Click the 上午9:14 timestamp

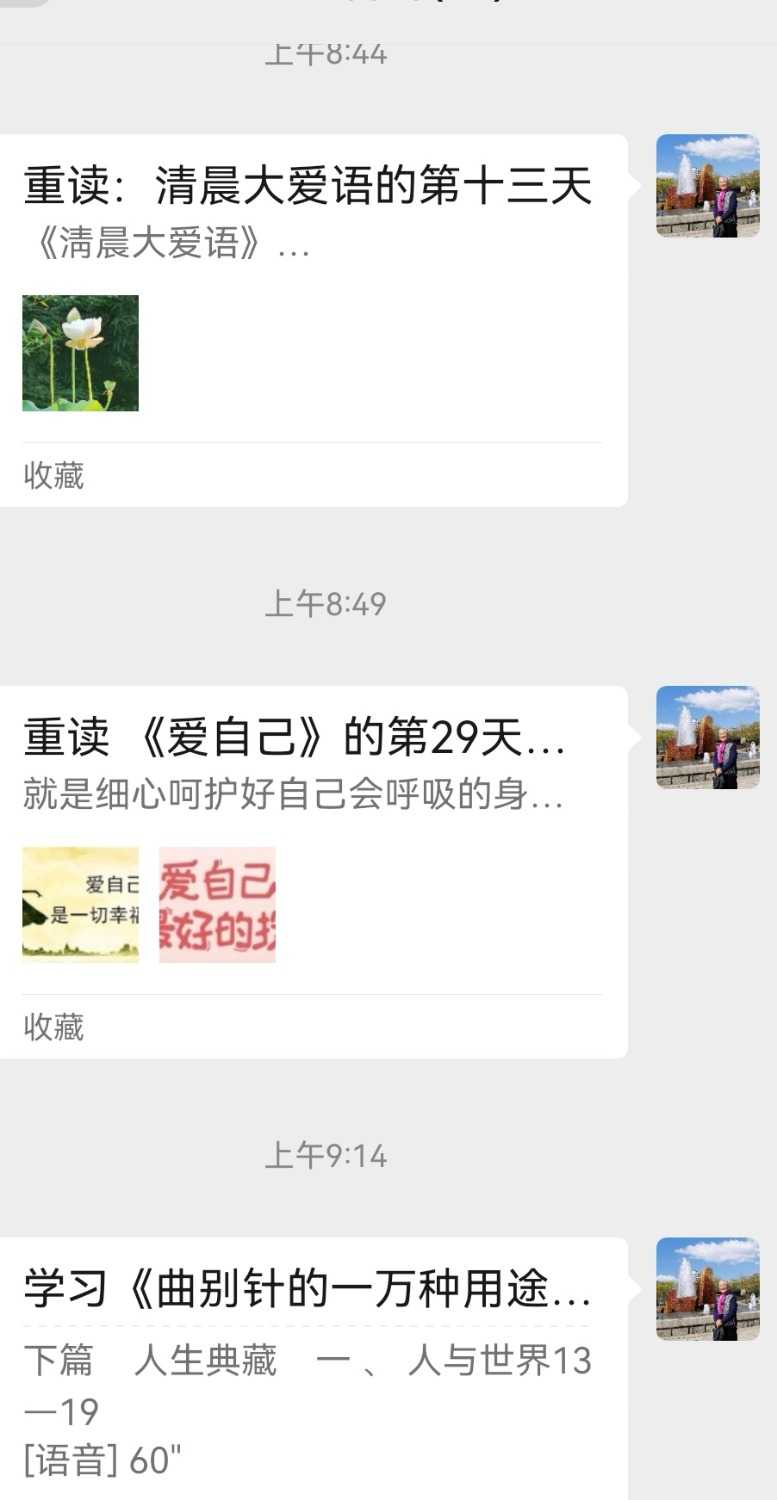point(327,1156)
